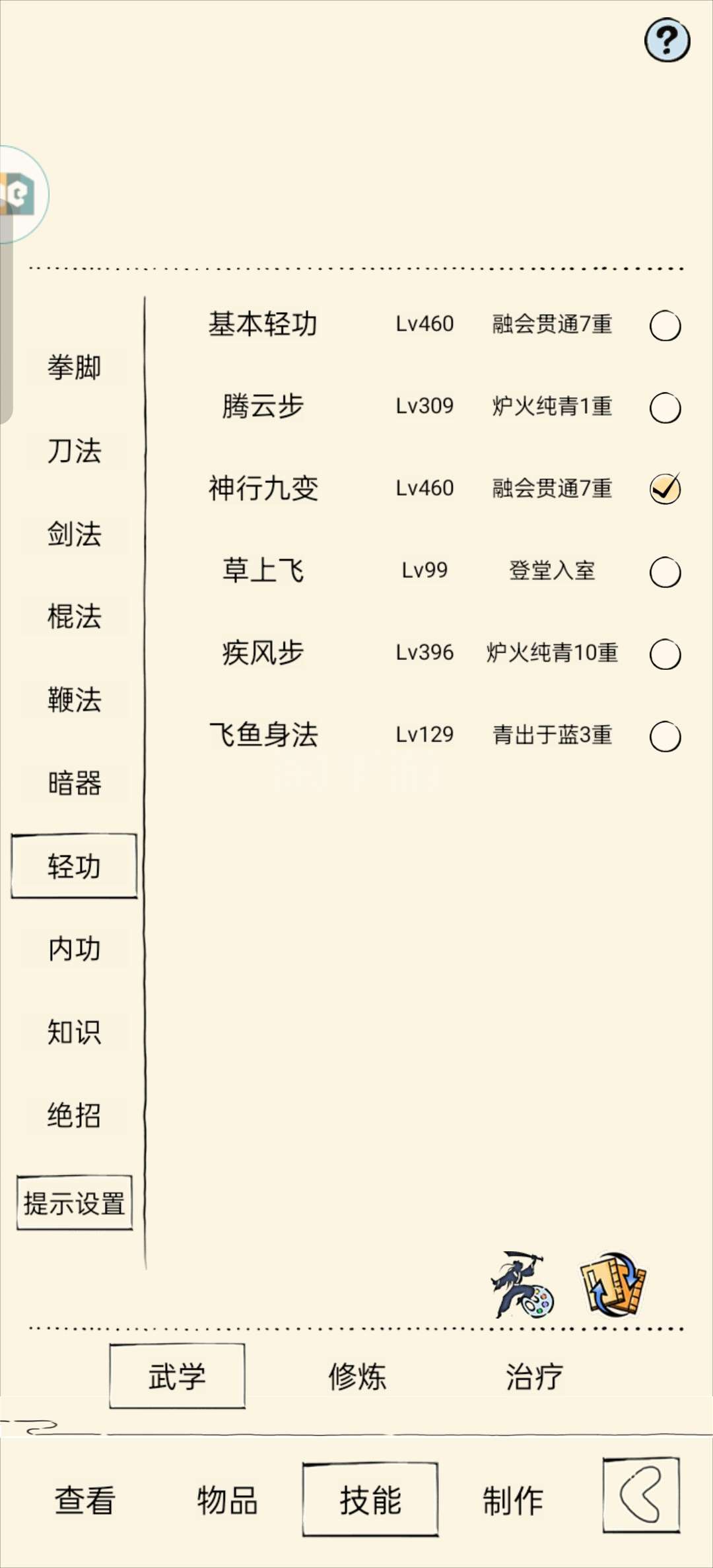The height and width of the screenshot is (1568, 713).
Task: Open 提示设置 button
Action: point(75,1203)
